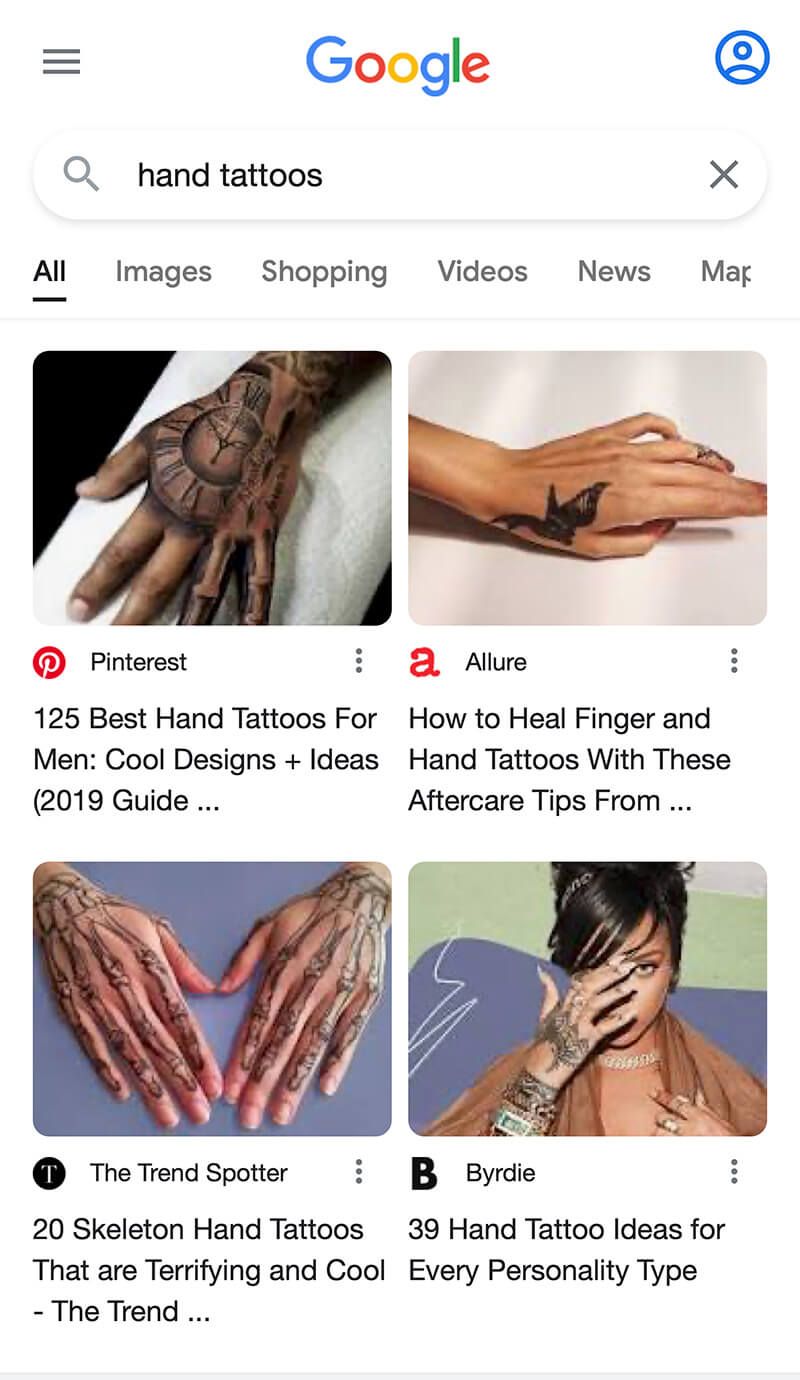Image resolution: width=800 pixels, height=1380 pixels.
Task: Tap the search box with hand tattoos
Action: pyautogui.click(x=400, y=175)
